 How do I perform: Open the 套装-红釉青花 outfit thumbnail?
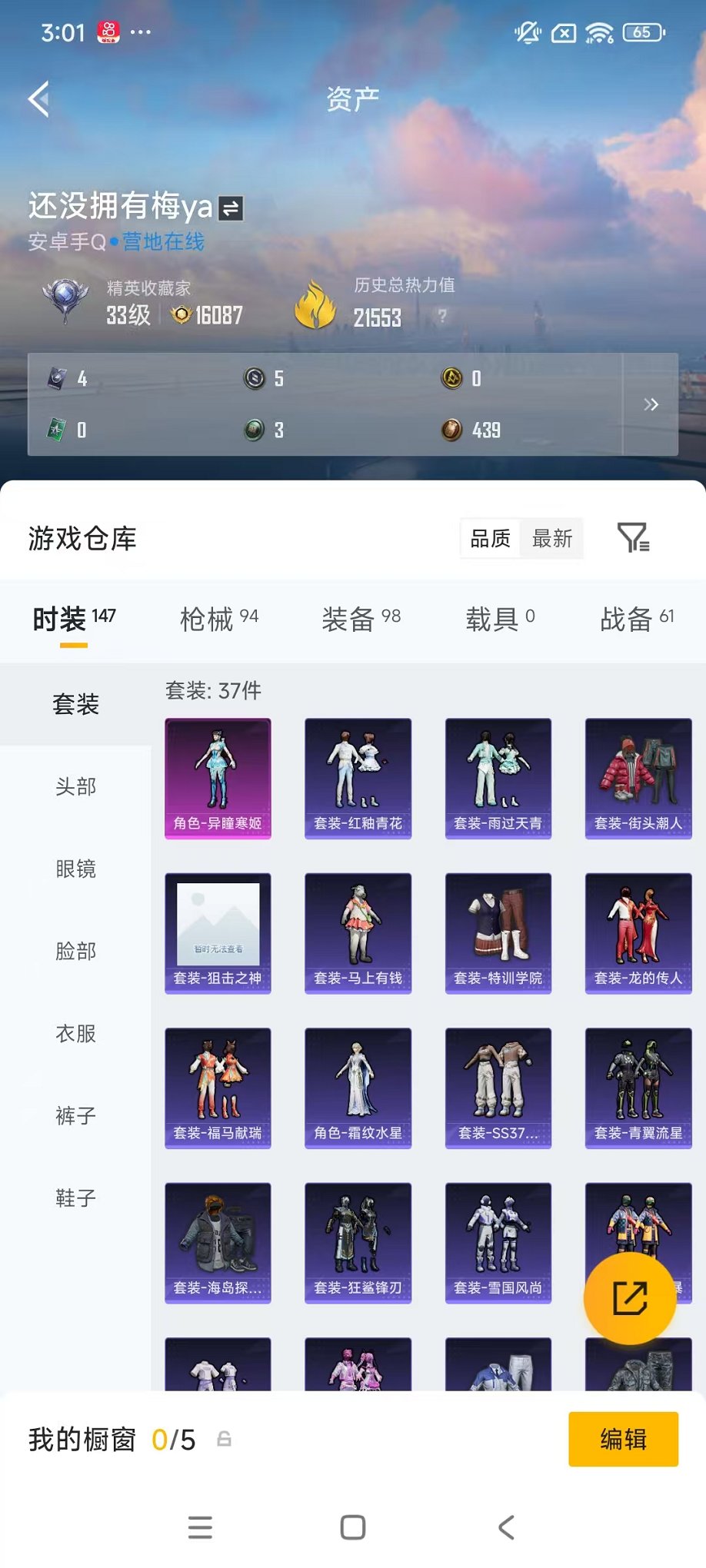pyautogui.click(x=358, y=778)
